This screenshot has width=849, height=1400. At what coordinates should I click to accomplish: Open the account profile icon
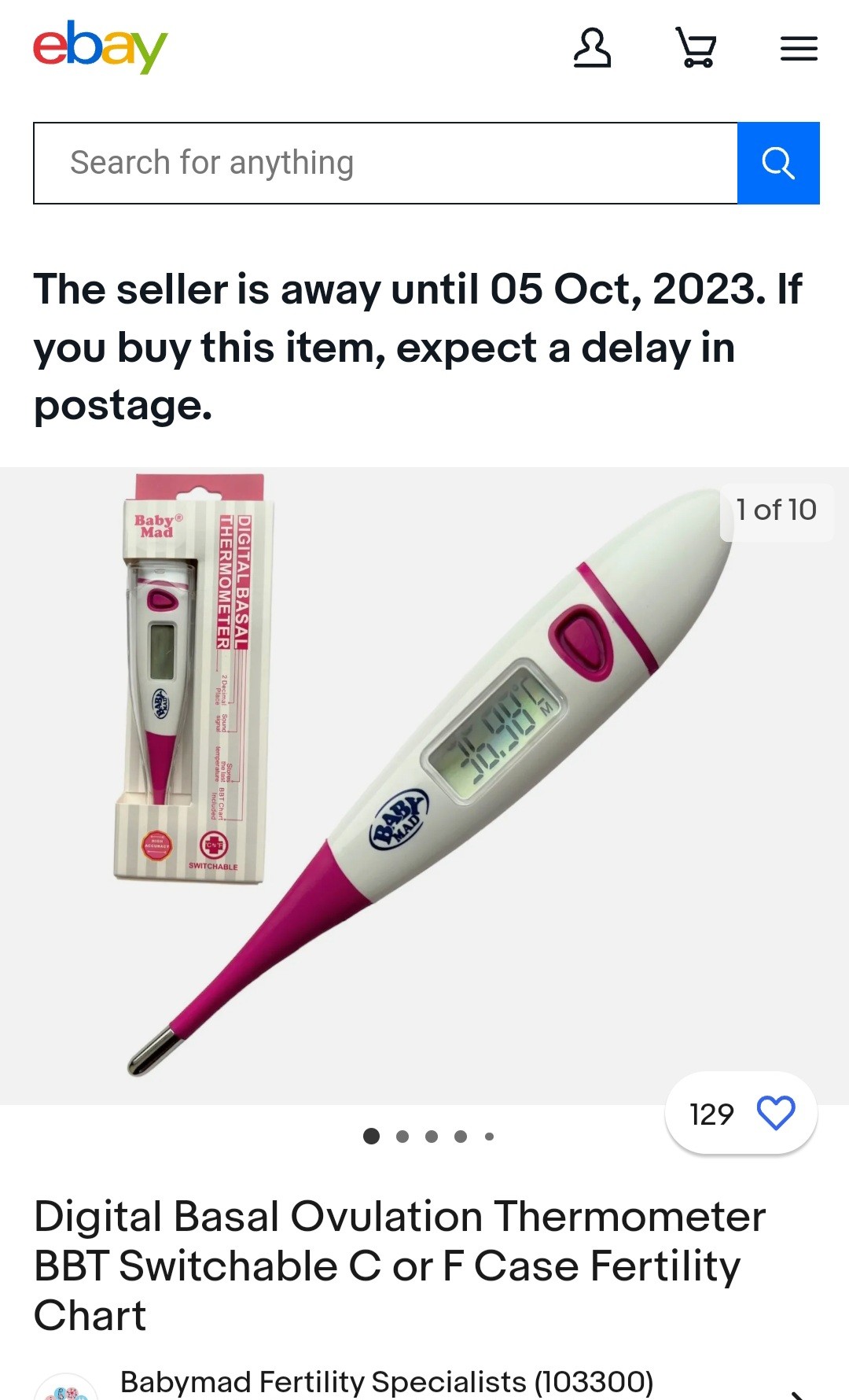click(592, 48)
